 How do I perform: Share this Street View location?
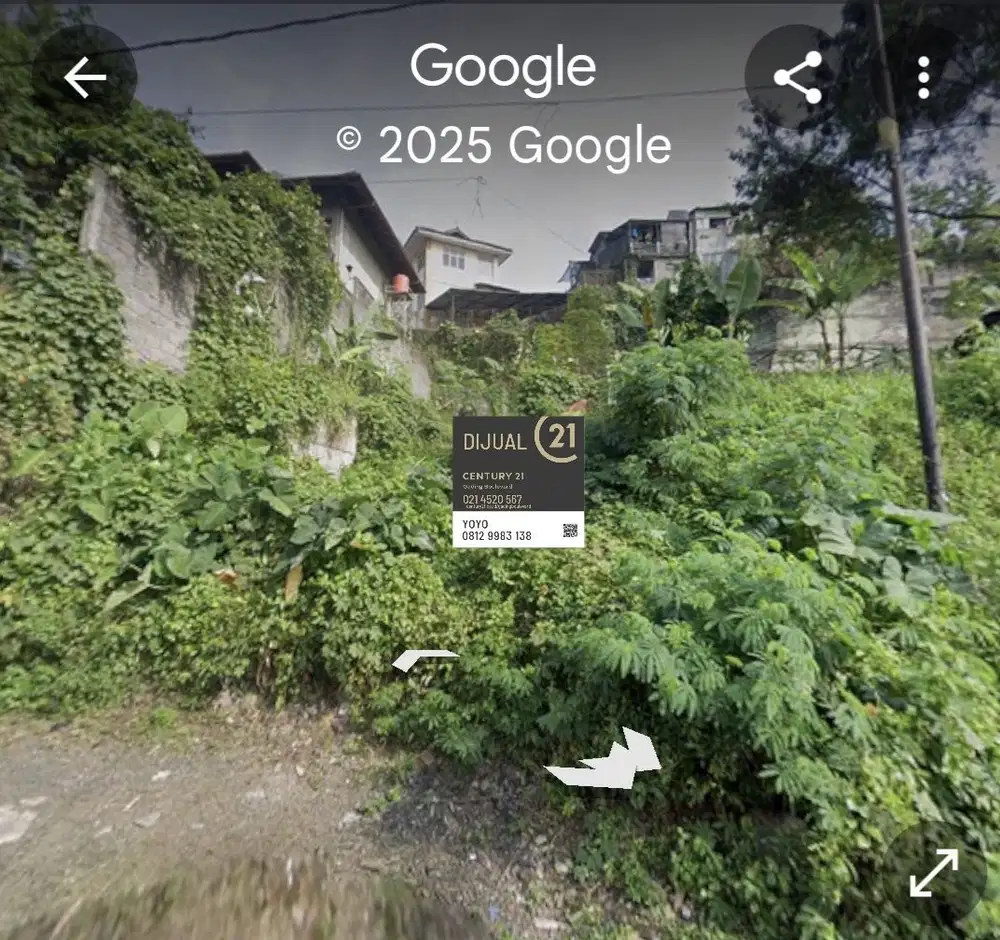coord(797,77)
